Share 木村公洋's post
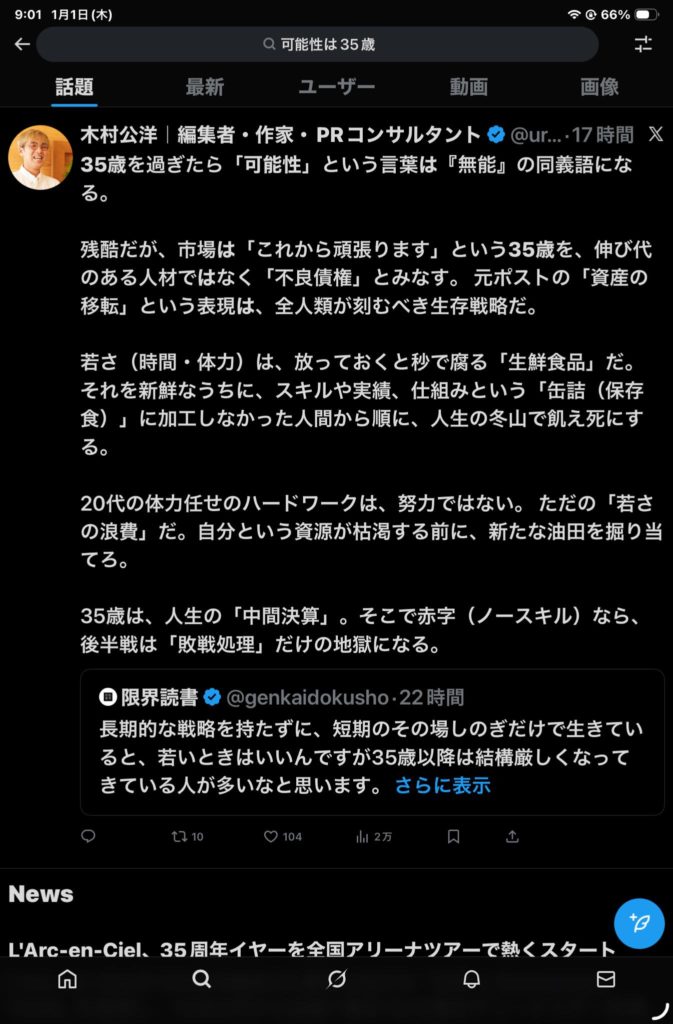Screen dimensions: 673x1024 point(512,836)
